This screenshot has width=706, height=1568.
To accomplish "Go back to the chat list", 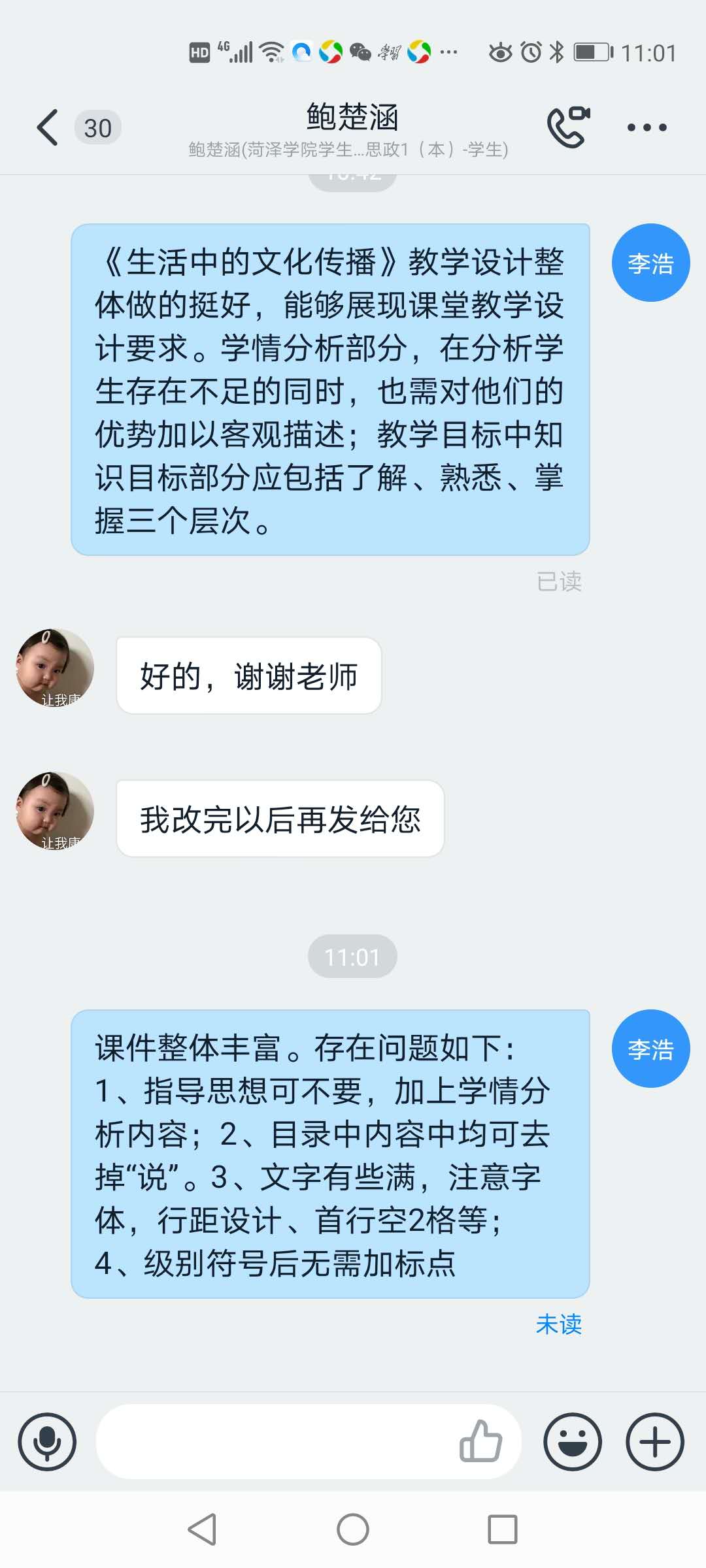I will pos(48,127).
